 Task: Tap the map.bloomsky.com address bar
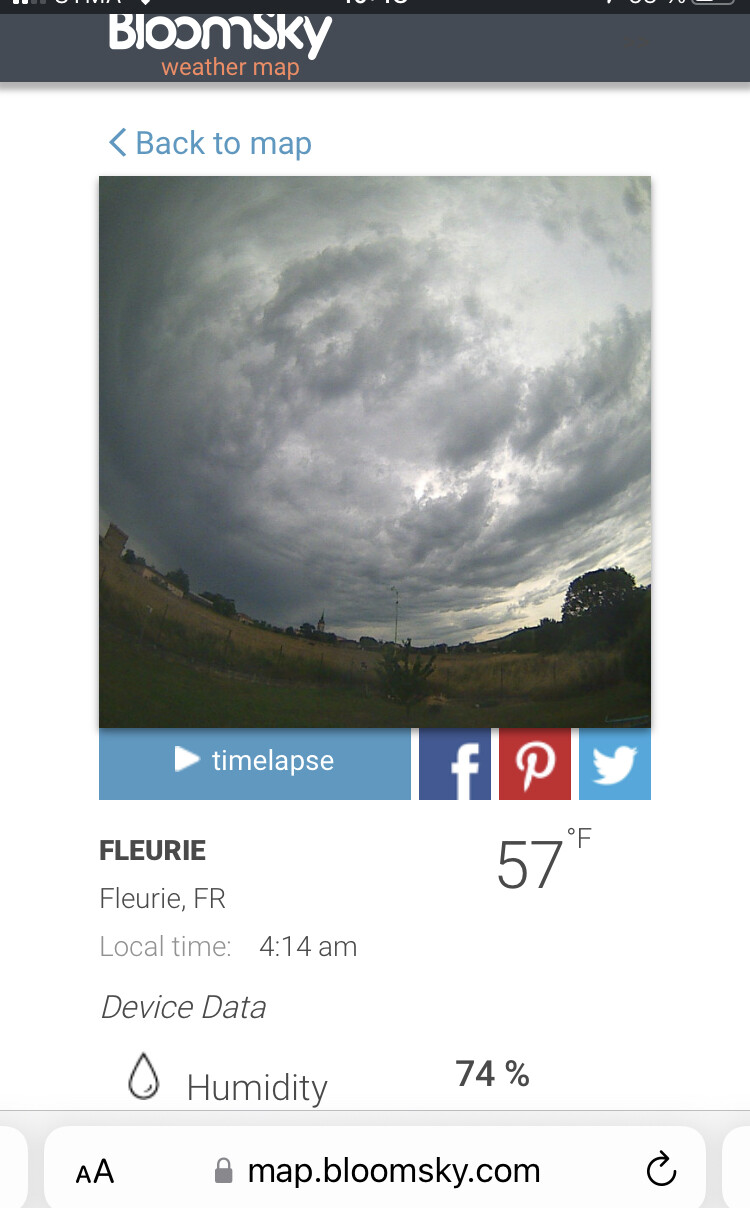tap(375, 1170)
